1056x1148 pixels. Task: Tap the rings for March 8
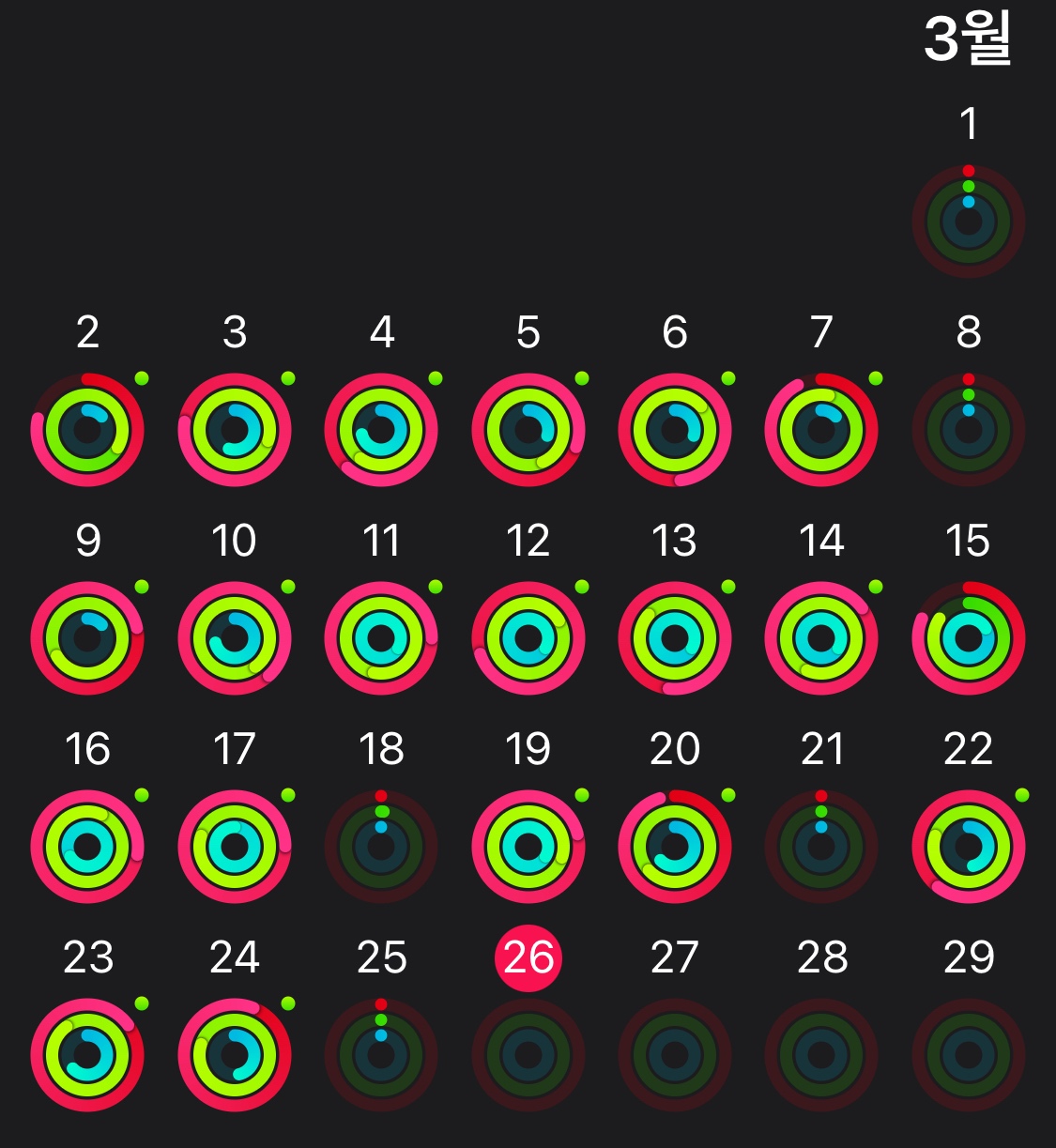coord(968,431)
